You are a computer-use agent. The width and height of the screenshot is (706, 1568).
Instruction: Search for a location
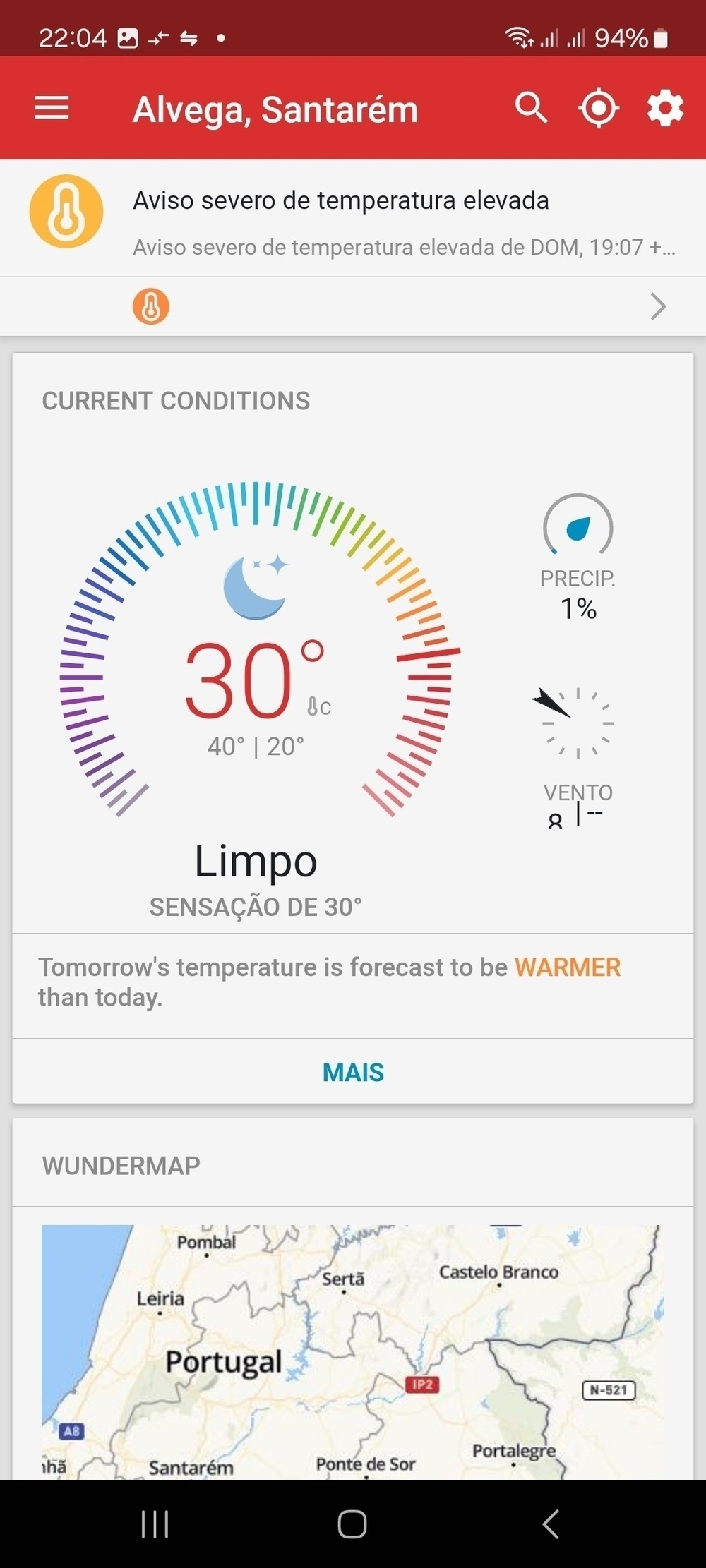[531, 109]
